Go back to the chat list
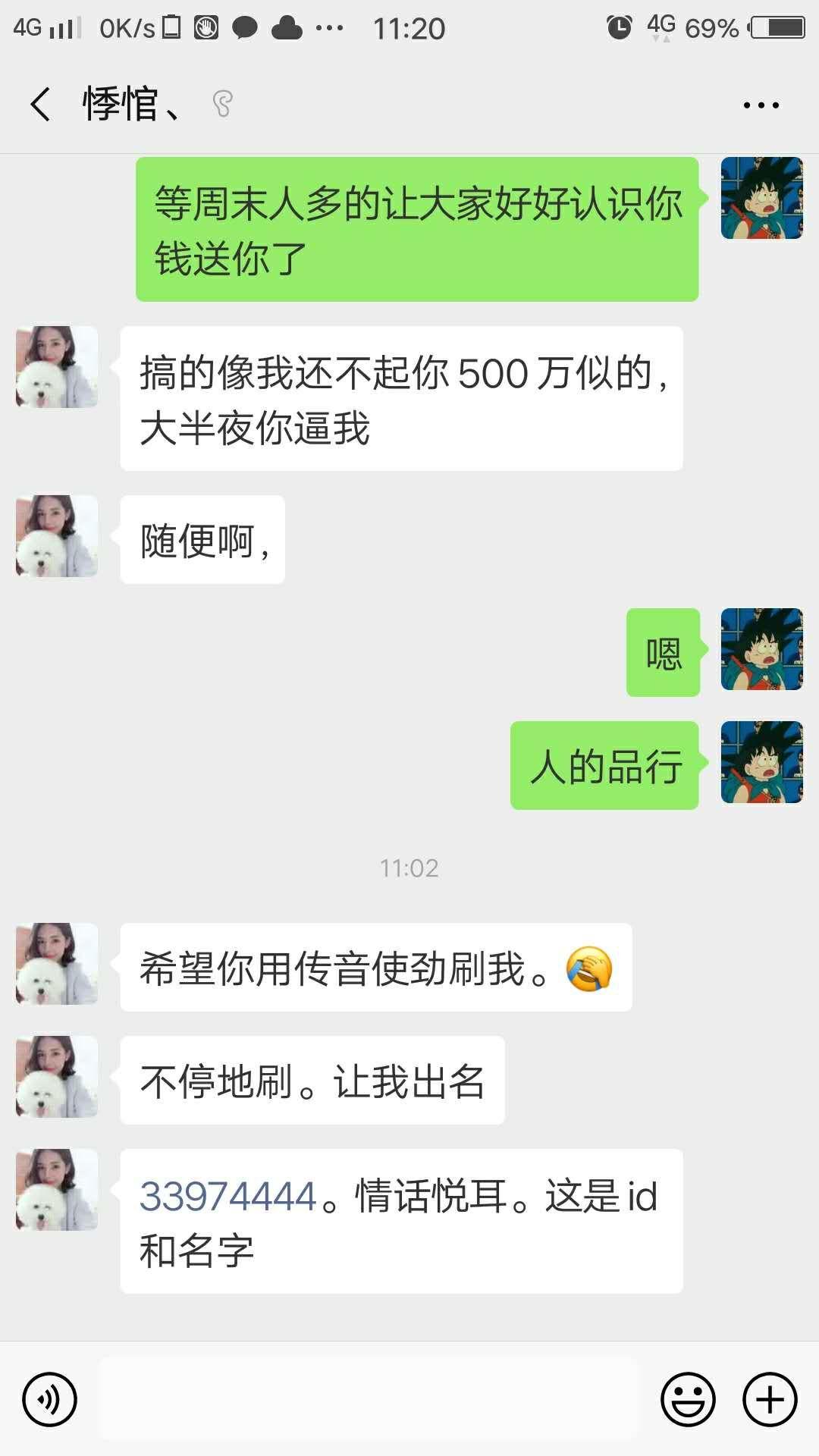The image size is (819, 1456). pyautogui.click(x=41, y=104)
